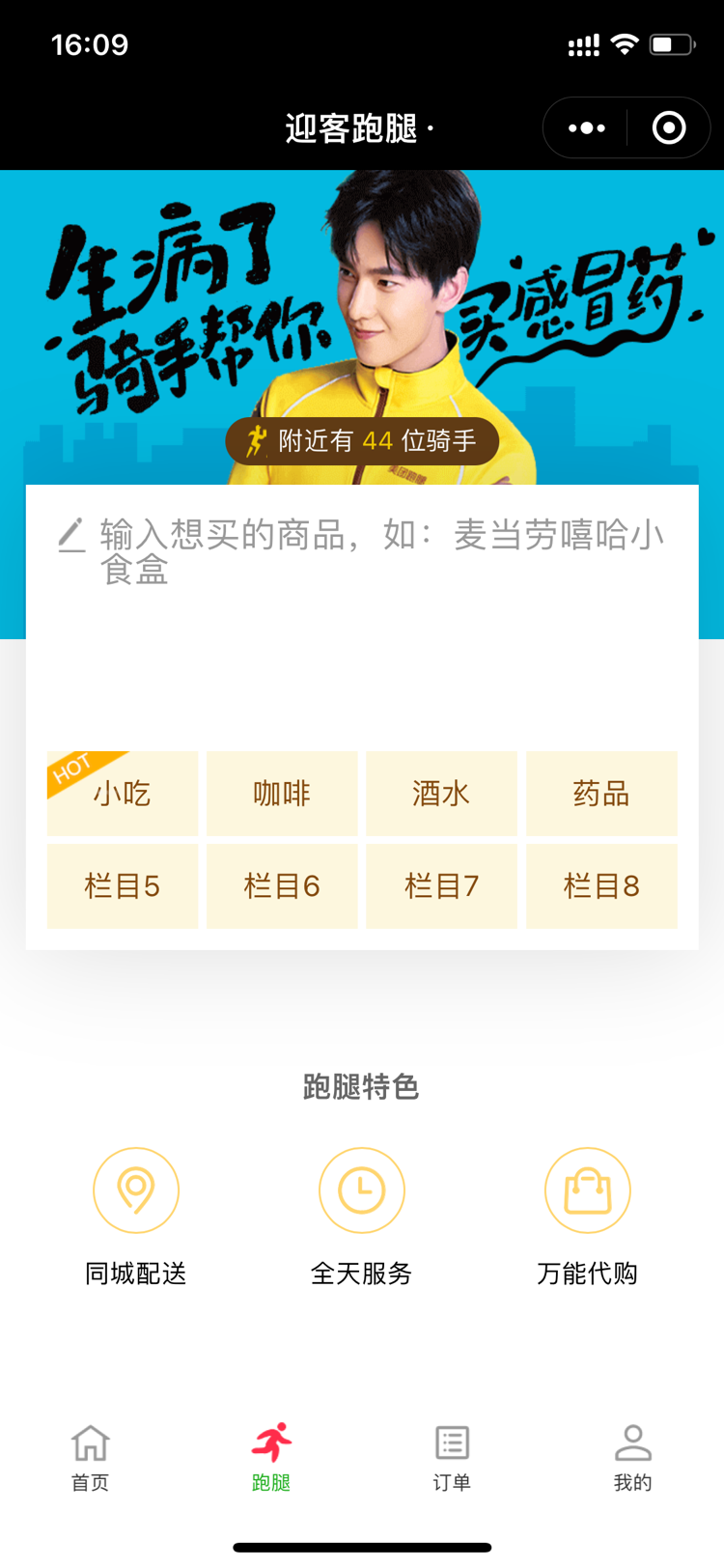The image size is (724, 1568).
Task: Switch to the 首页 tab
Action: (91, 1458)
